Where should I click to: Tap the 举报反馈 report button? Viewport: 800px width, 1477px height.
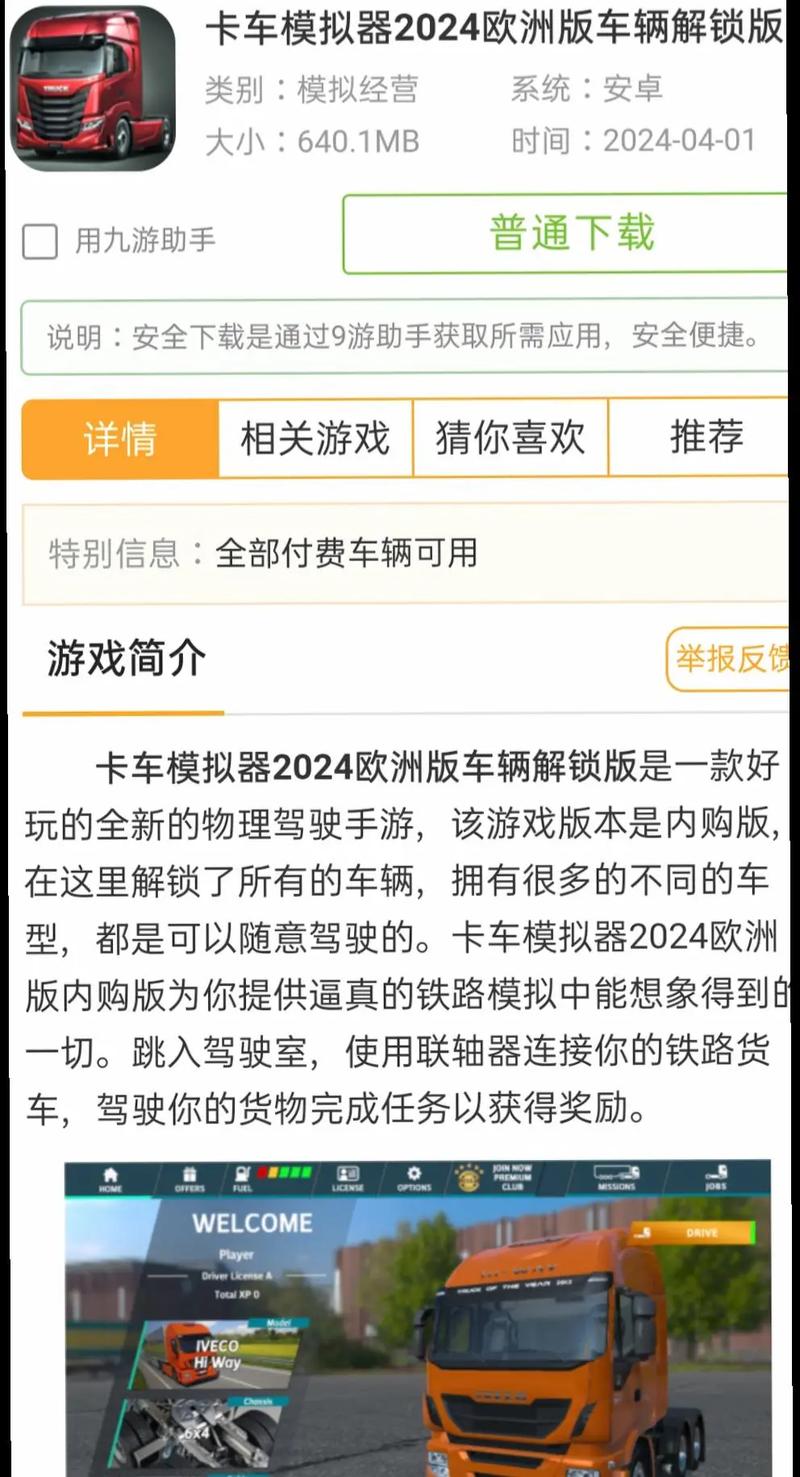point(729,659)
